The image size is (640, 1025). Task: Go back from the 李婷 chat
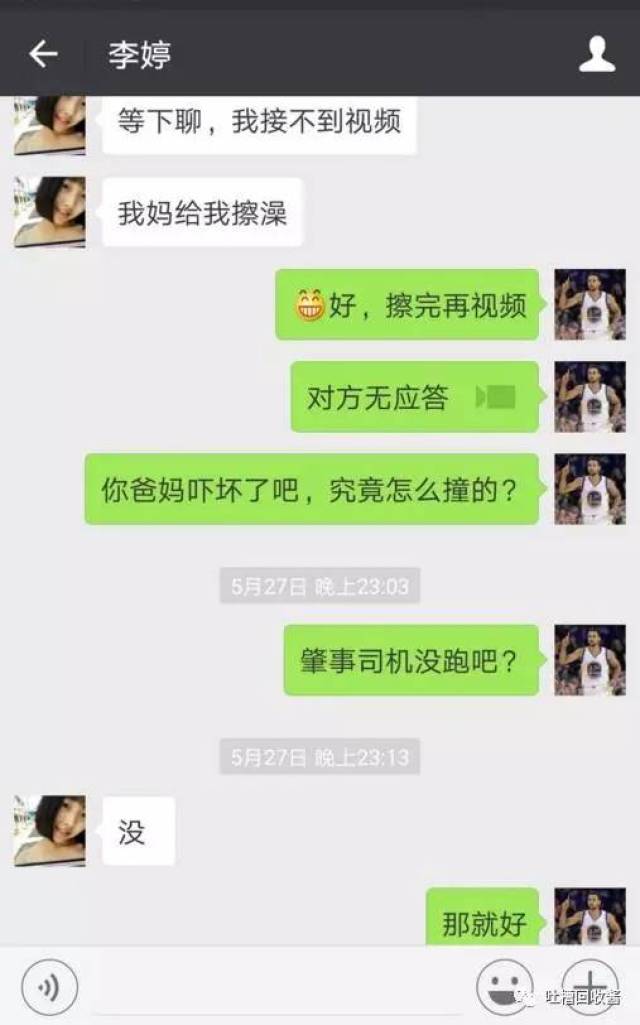[x=43, y=54]
